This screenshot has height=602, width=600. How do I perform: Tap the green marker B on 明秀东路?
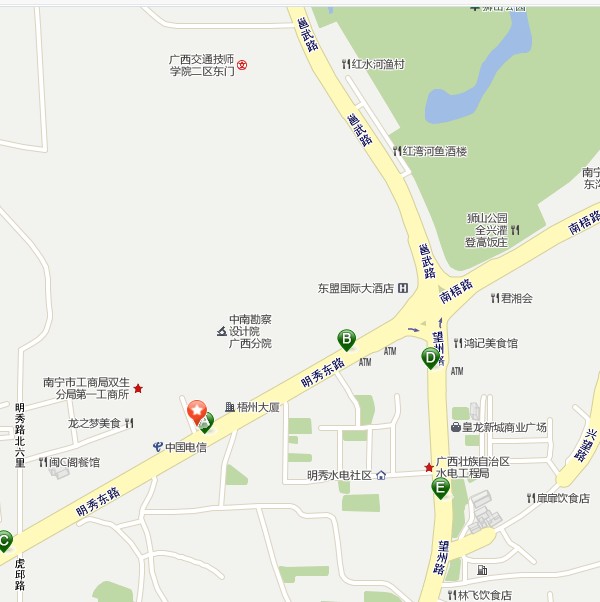[346, 339]
